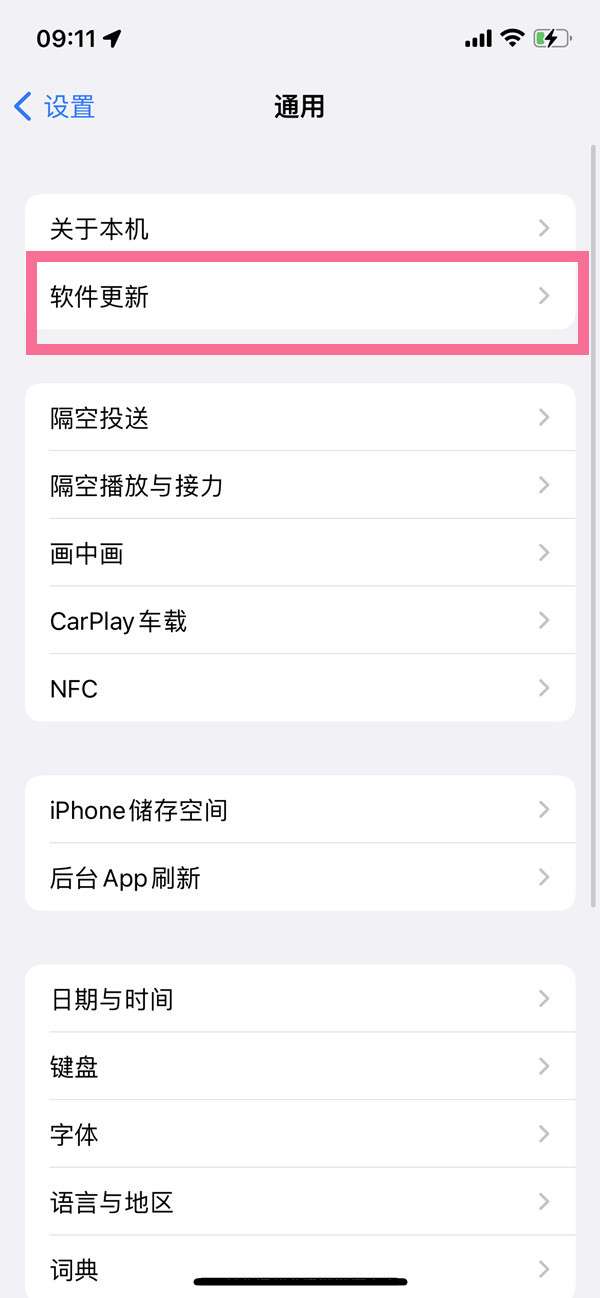Go back to 设置
The width and height of the screenshot is (600, 1298).
click(56, 107)
